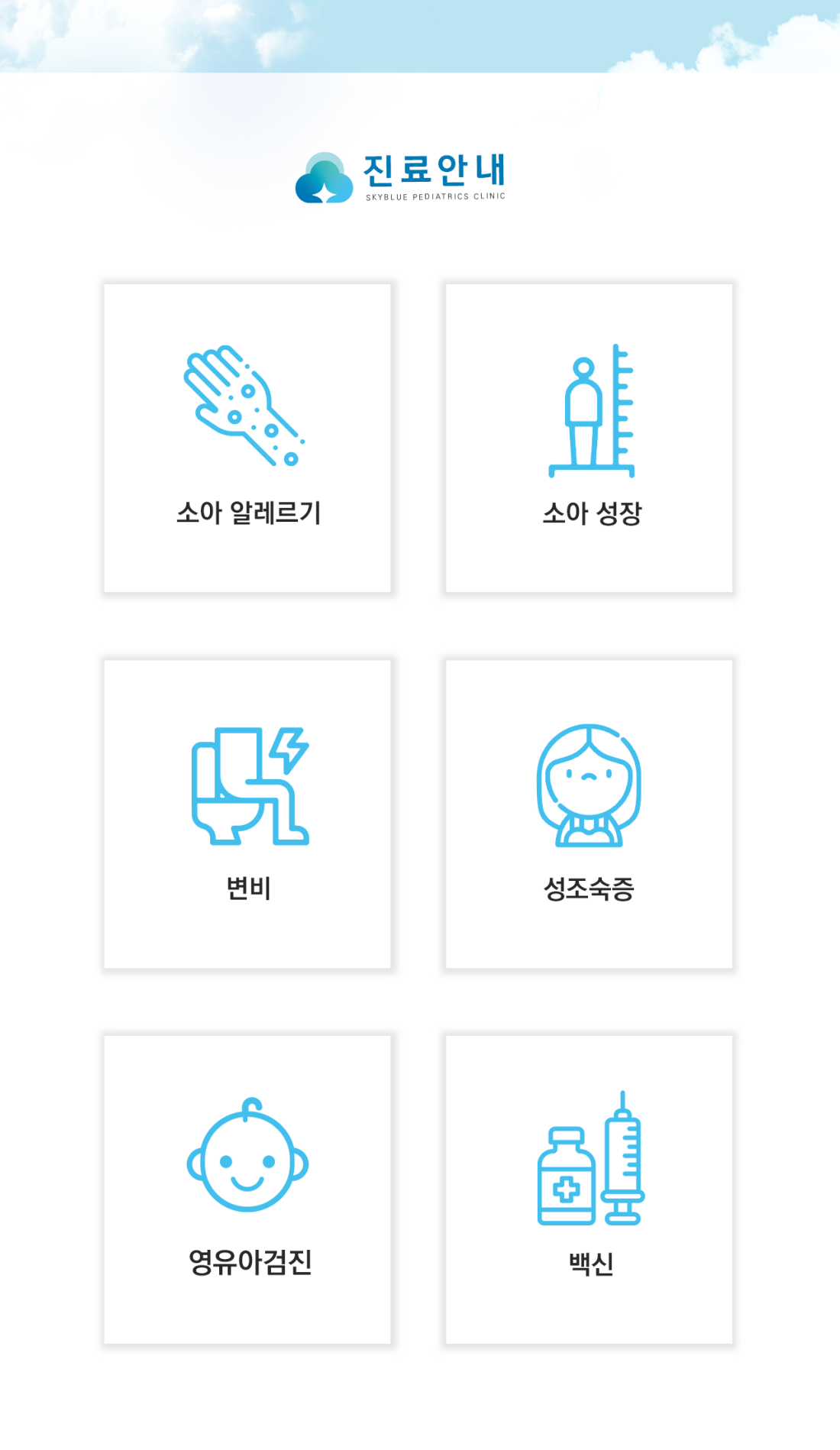Open the 변비 treatment card
Viewport: 840px width, 1450px height.
click(247, 814)
